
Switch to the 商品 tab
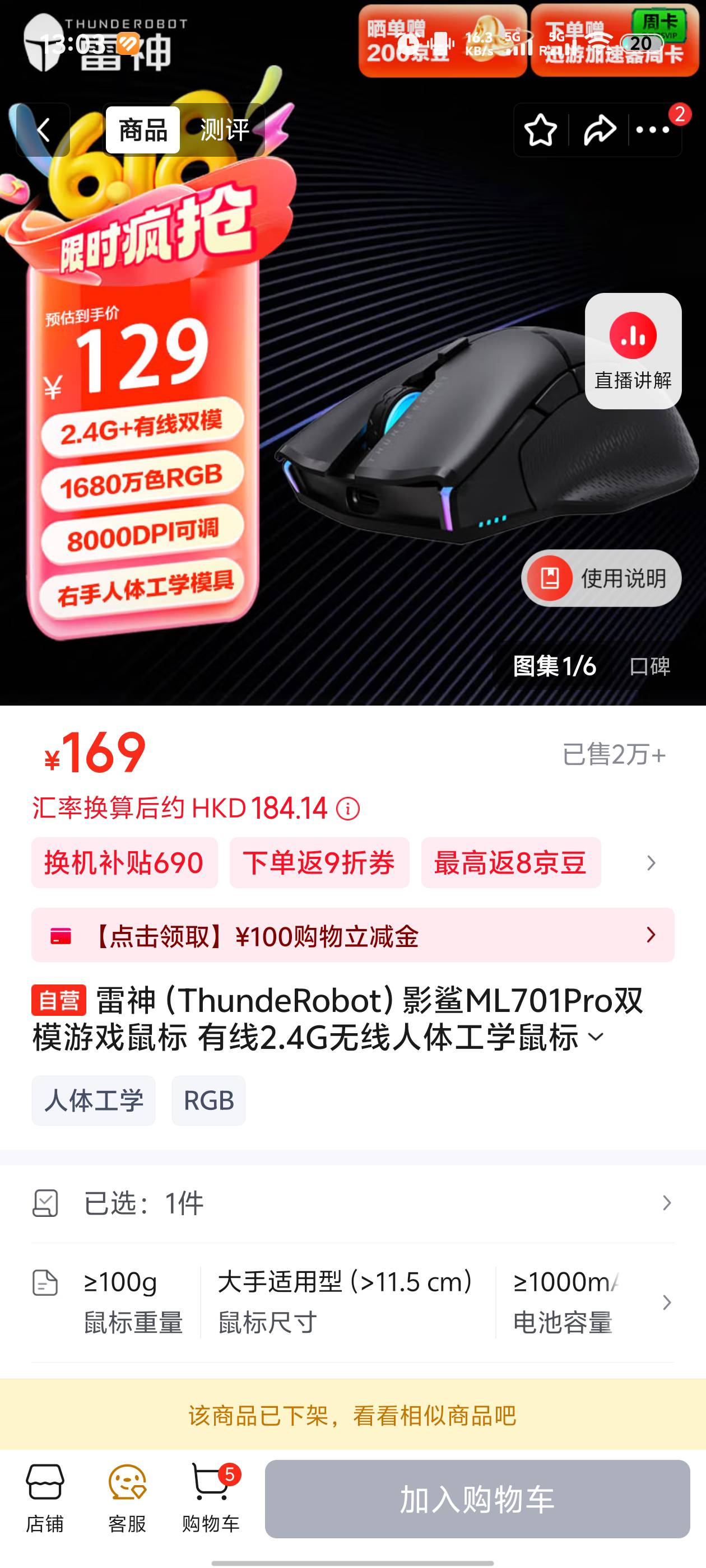coord(143,131)
